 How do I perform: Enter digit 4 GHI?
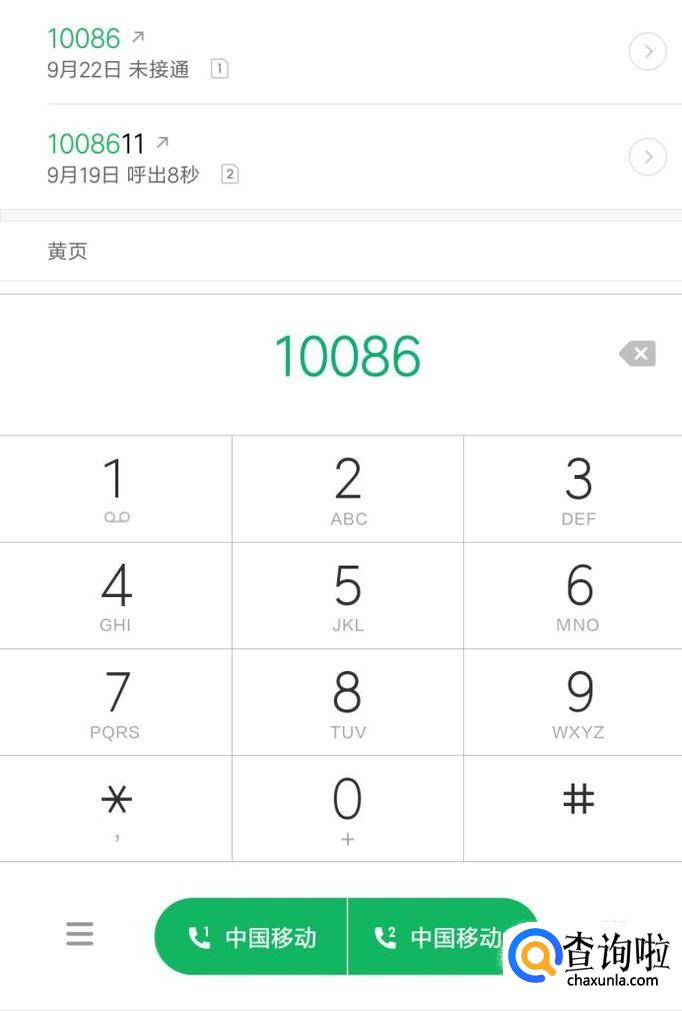[116, 596]
